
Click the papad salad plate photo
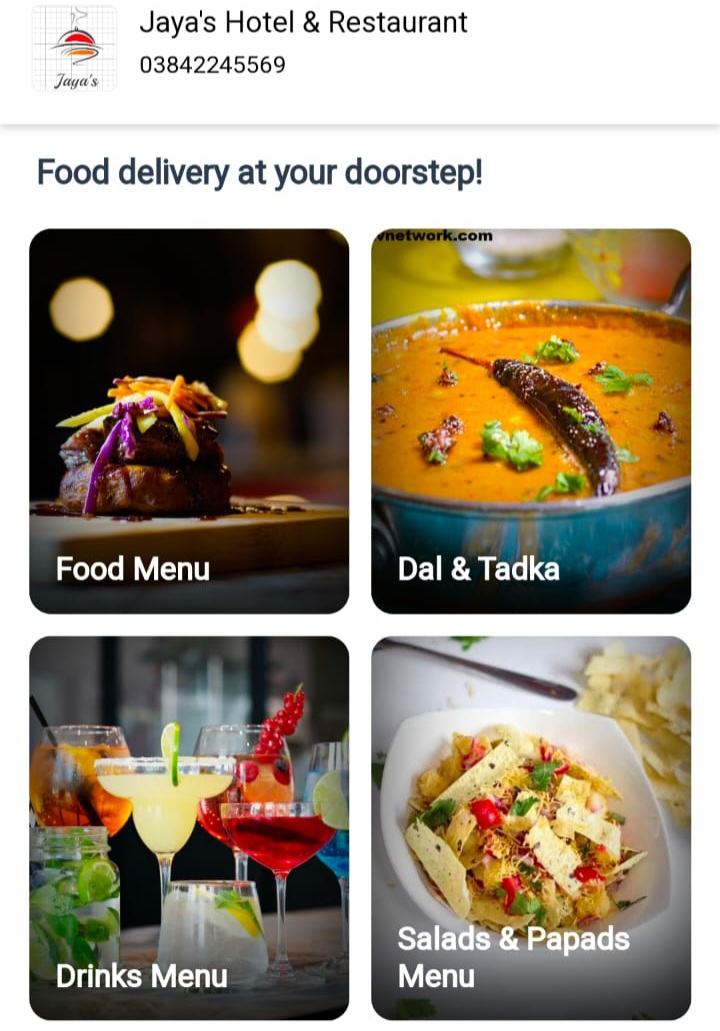click(530, 810)
